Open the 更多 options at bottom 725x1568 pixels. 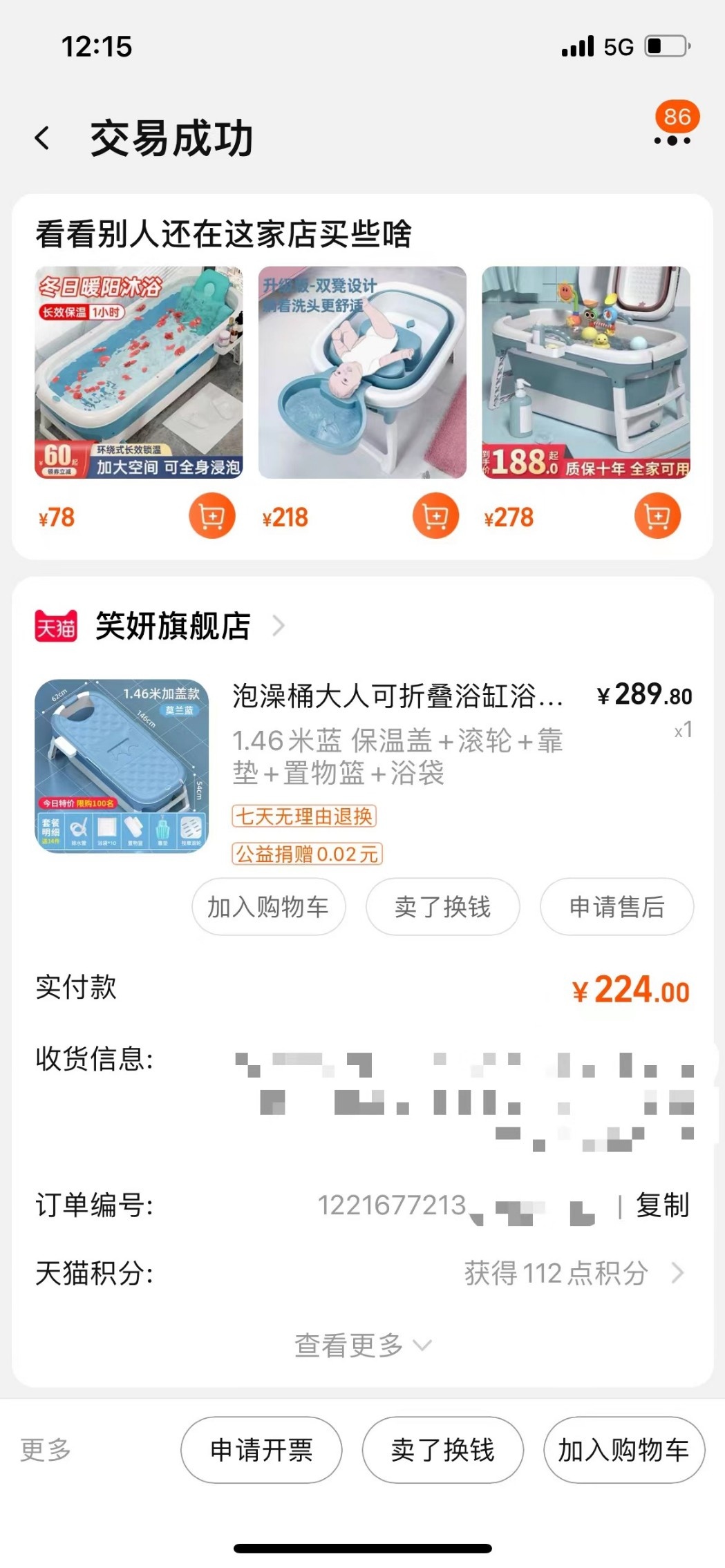[x=46, y=1450]
